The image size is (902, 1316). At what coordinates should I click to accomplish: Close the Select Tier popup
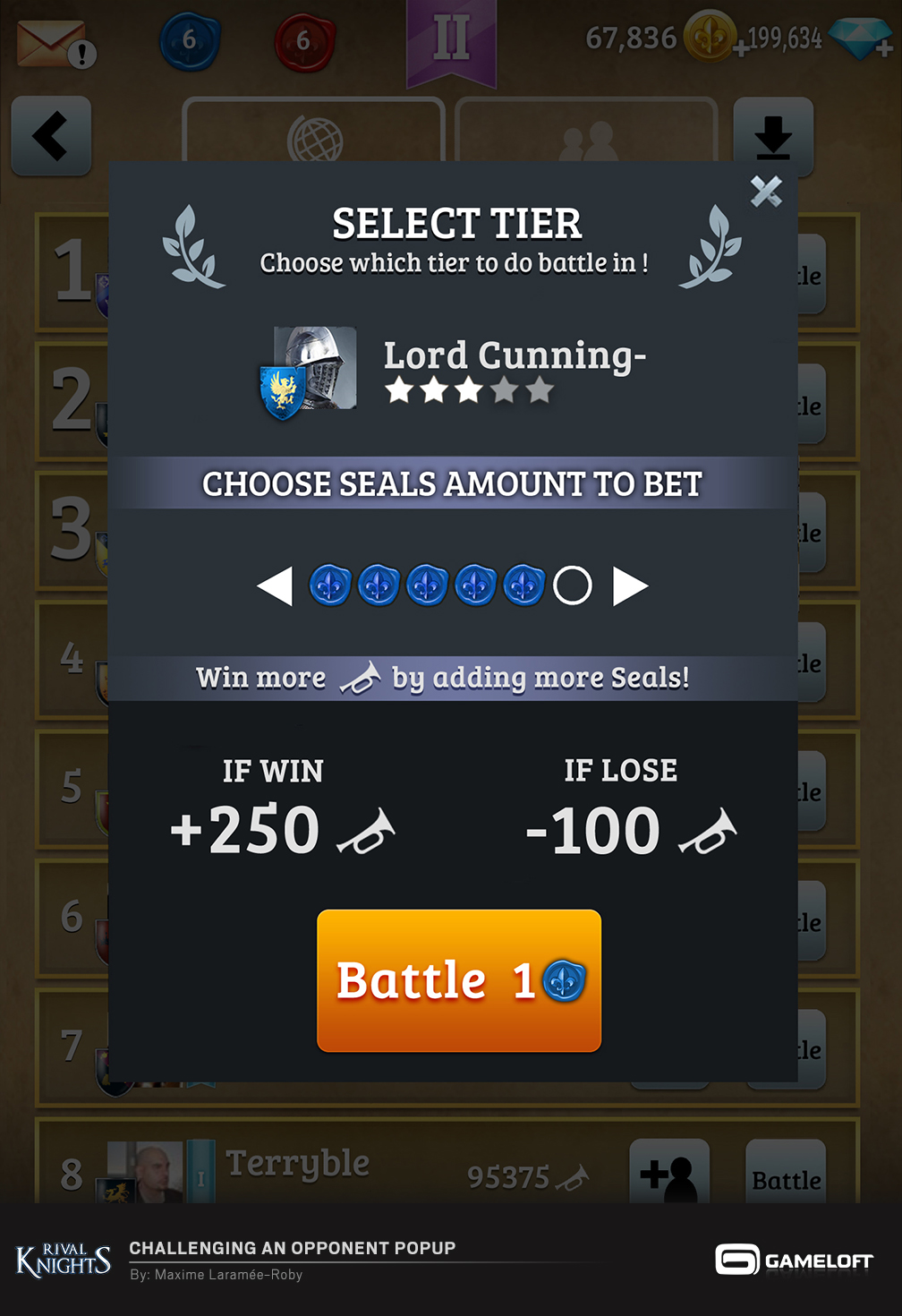pyautogui.click(x=766, y=192)
